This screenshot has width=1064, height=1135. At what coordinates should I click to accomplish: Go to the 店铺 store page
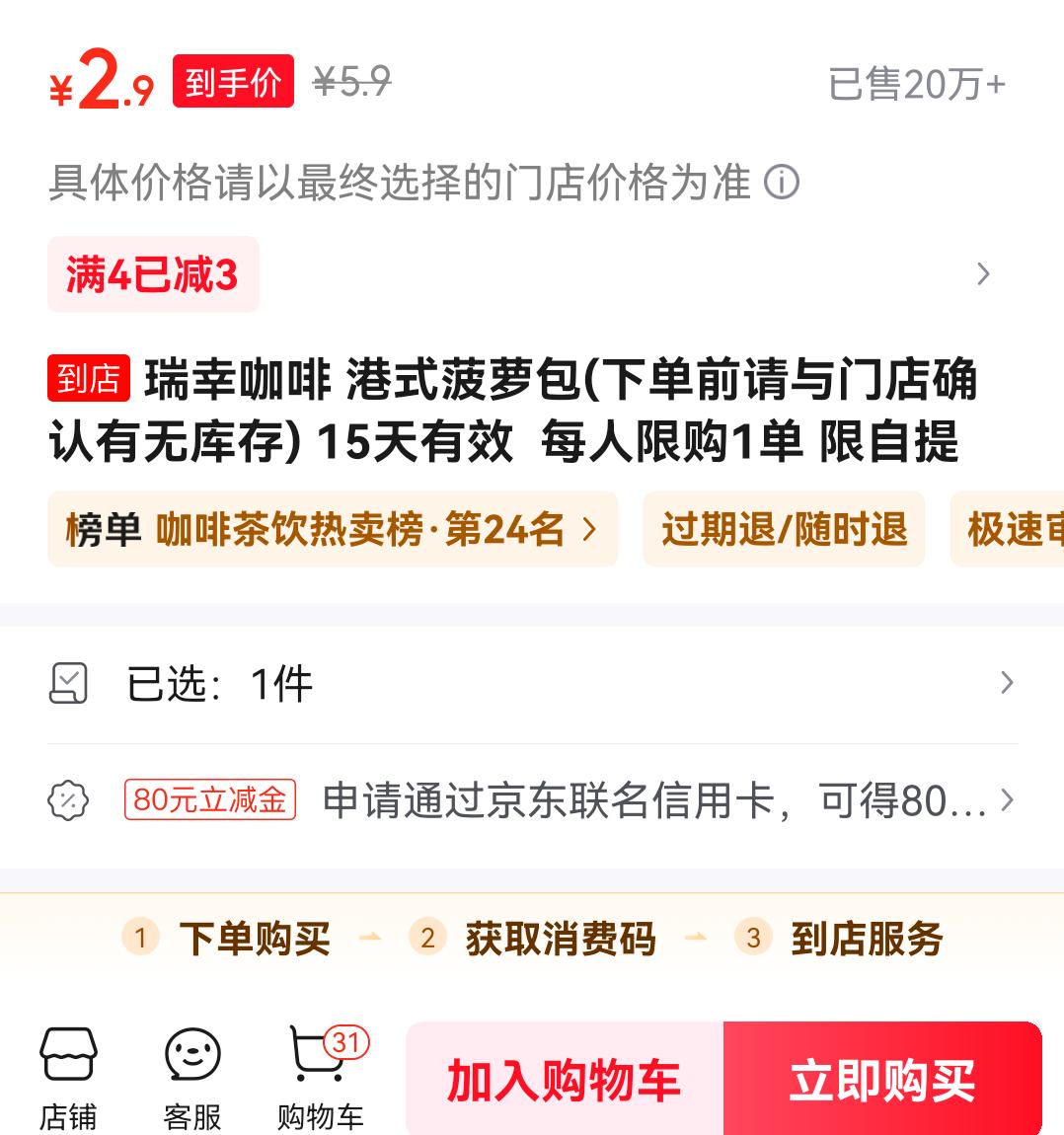point(68,1079)
